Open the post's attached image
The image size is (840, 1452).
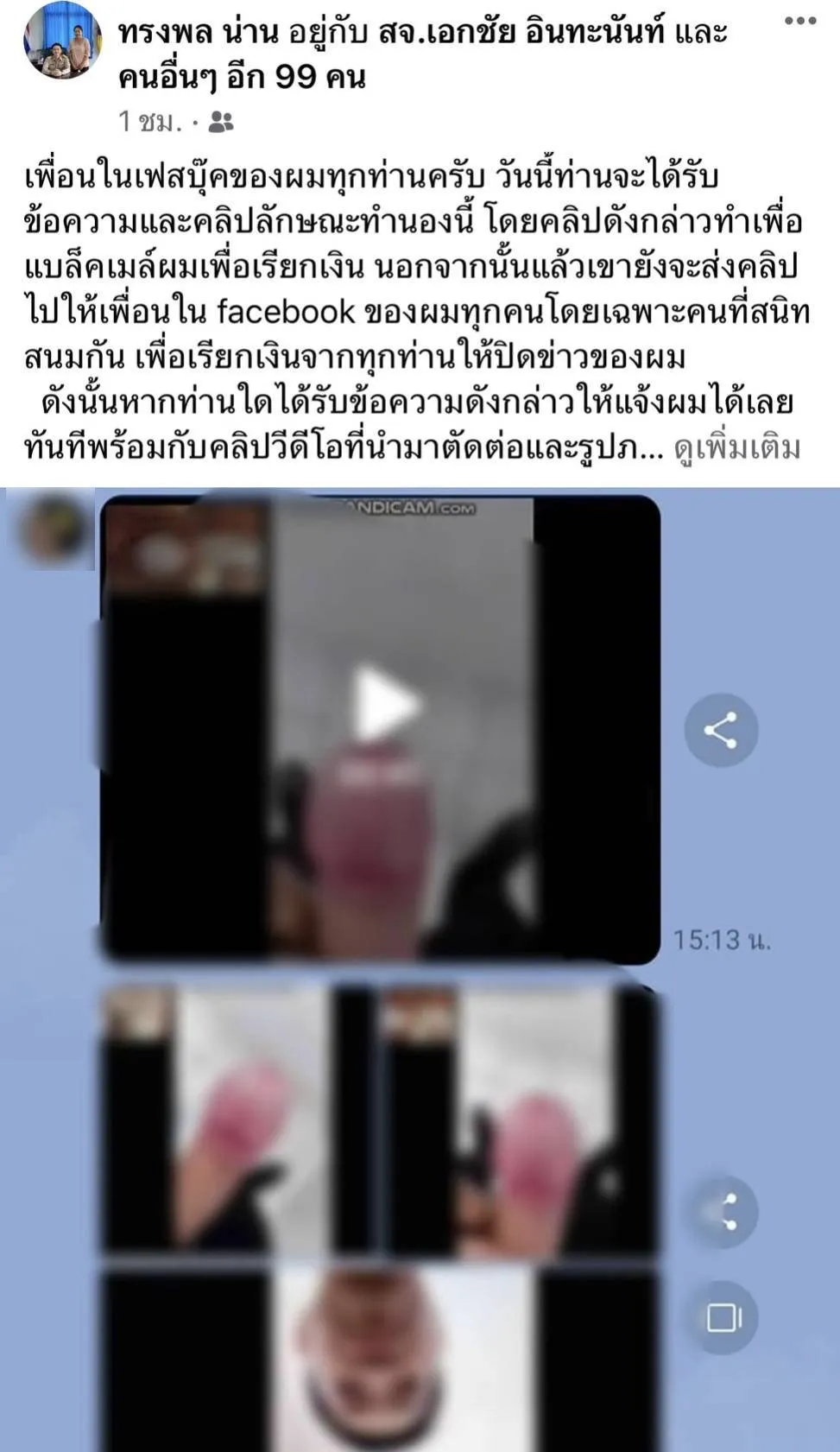[x=420, y=967]
